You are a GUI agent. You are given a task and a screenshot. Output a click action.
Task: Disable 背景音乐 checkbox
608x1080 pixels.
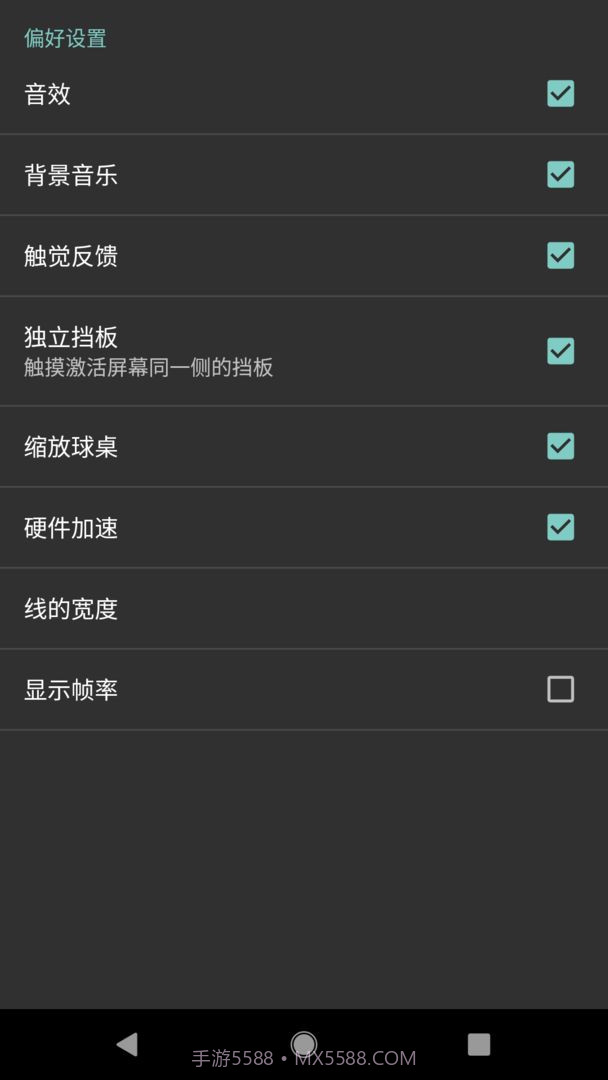click(x=560, y=175)
